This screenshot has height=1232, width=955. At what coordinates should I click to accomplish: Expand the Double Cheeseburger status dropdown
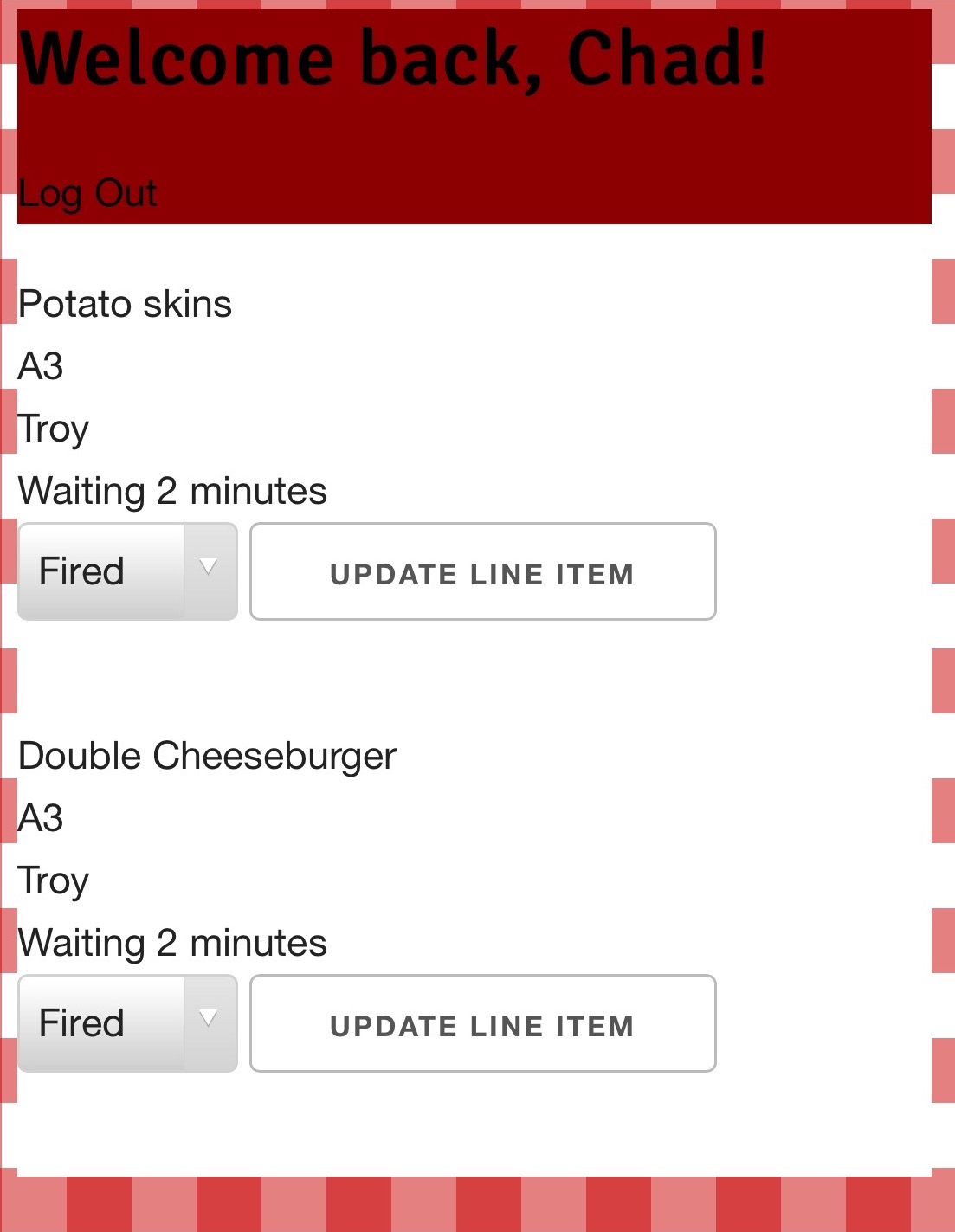pyautogui.click(x=127, y=1023)
